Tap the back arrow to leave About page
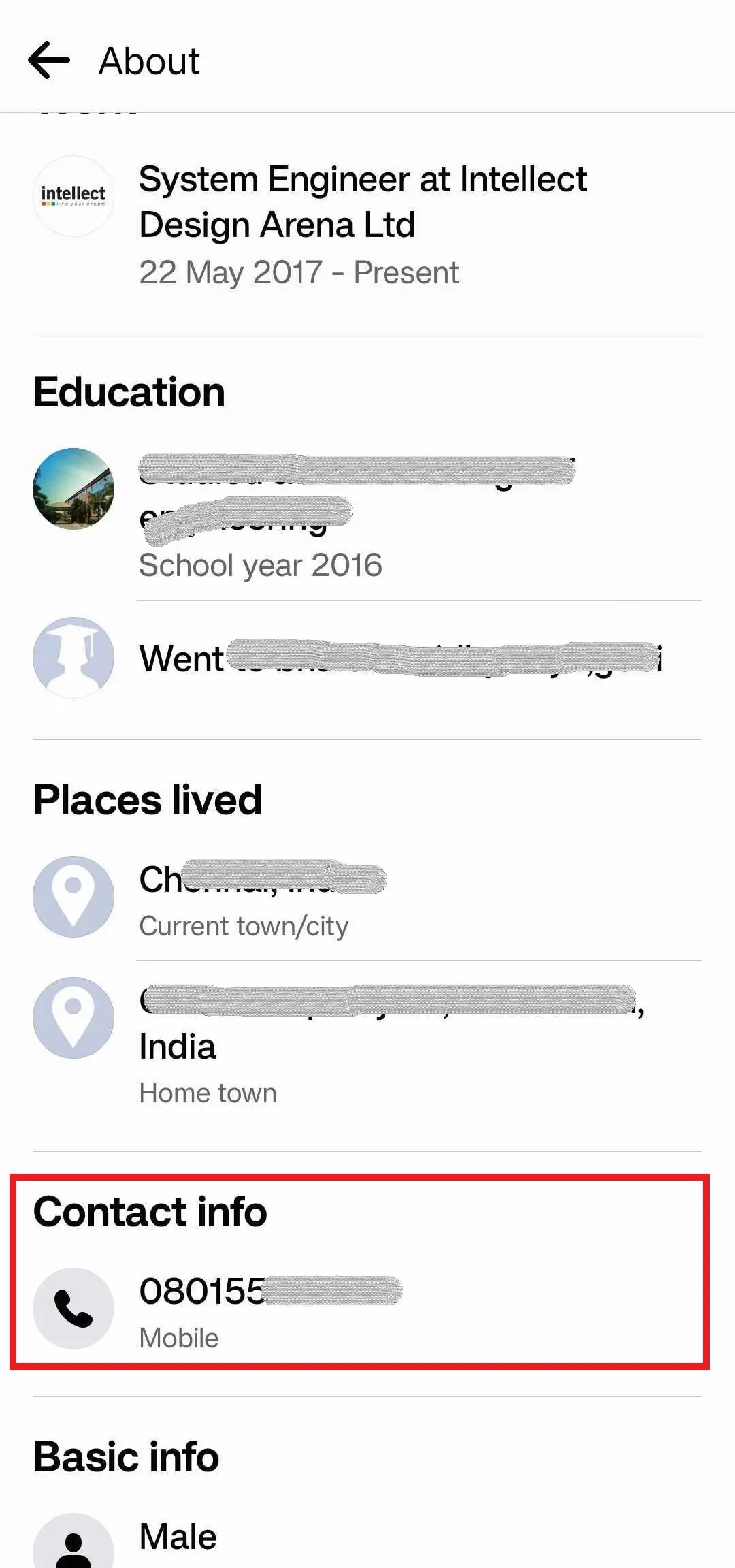The width and height of the screenshot is (735, 1568). (x=50, y=60)
